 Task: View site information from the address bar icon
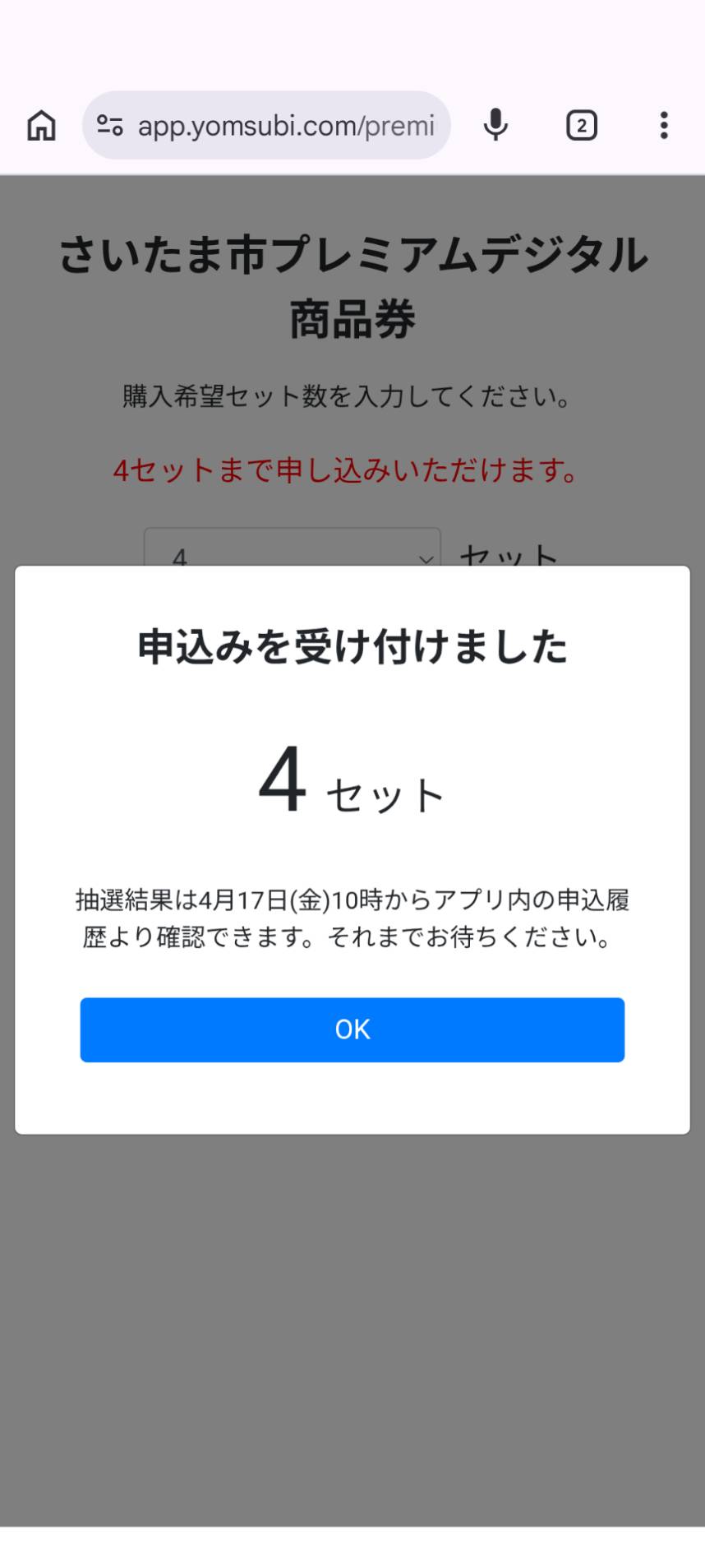(x=110, y=126)
